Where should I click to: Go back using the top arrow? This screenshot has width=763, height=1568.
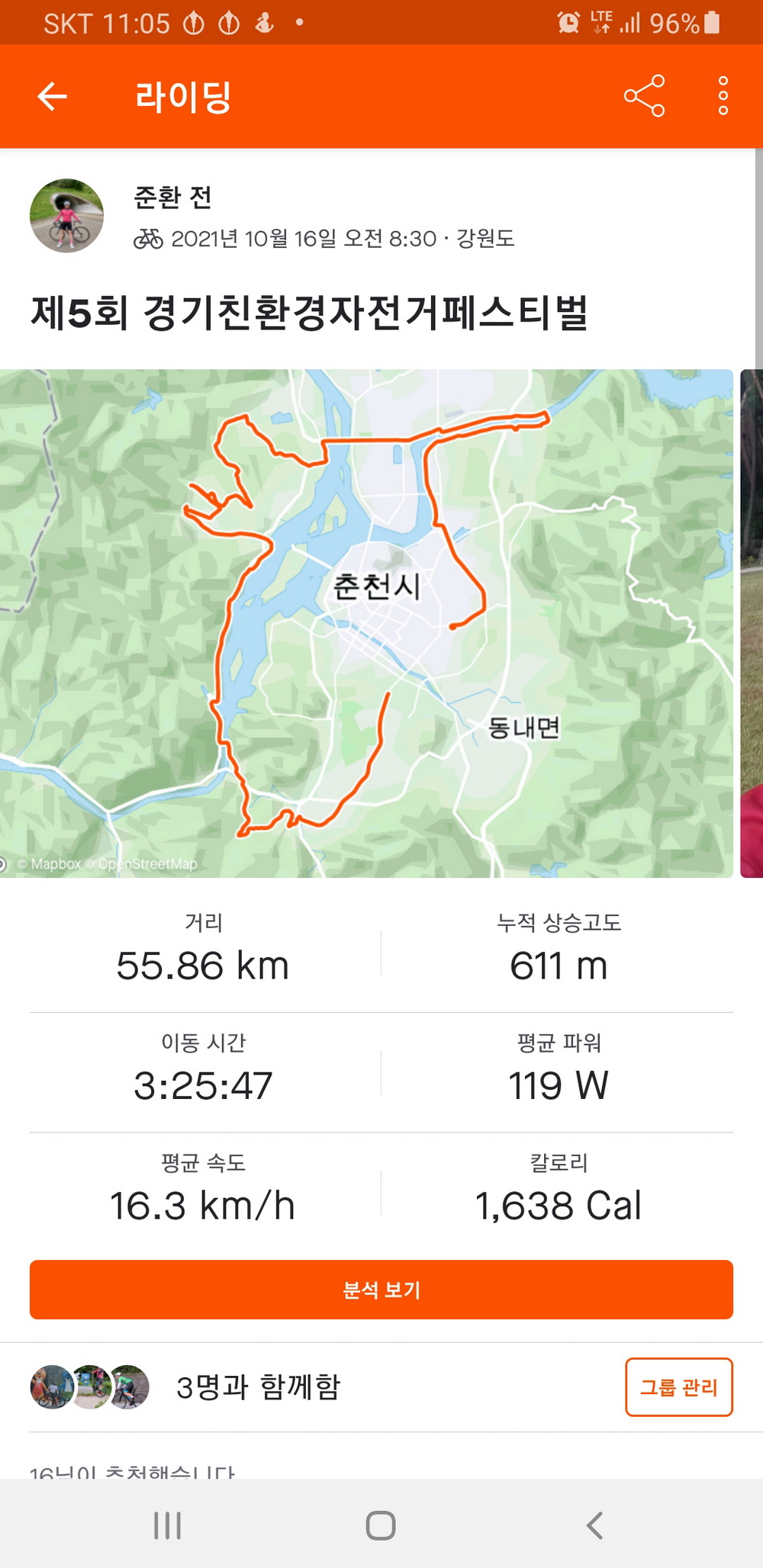click(x=52, y=97)
